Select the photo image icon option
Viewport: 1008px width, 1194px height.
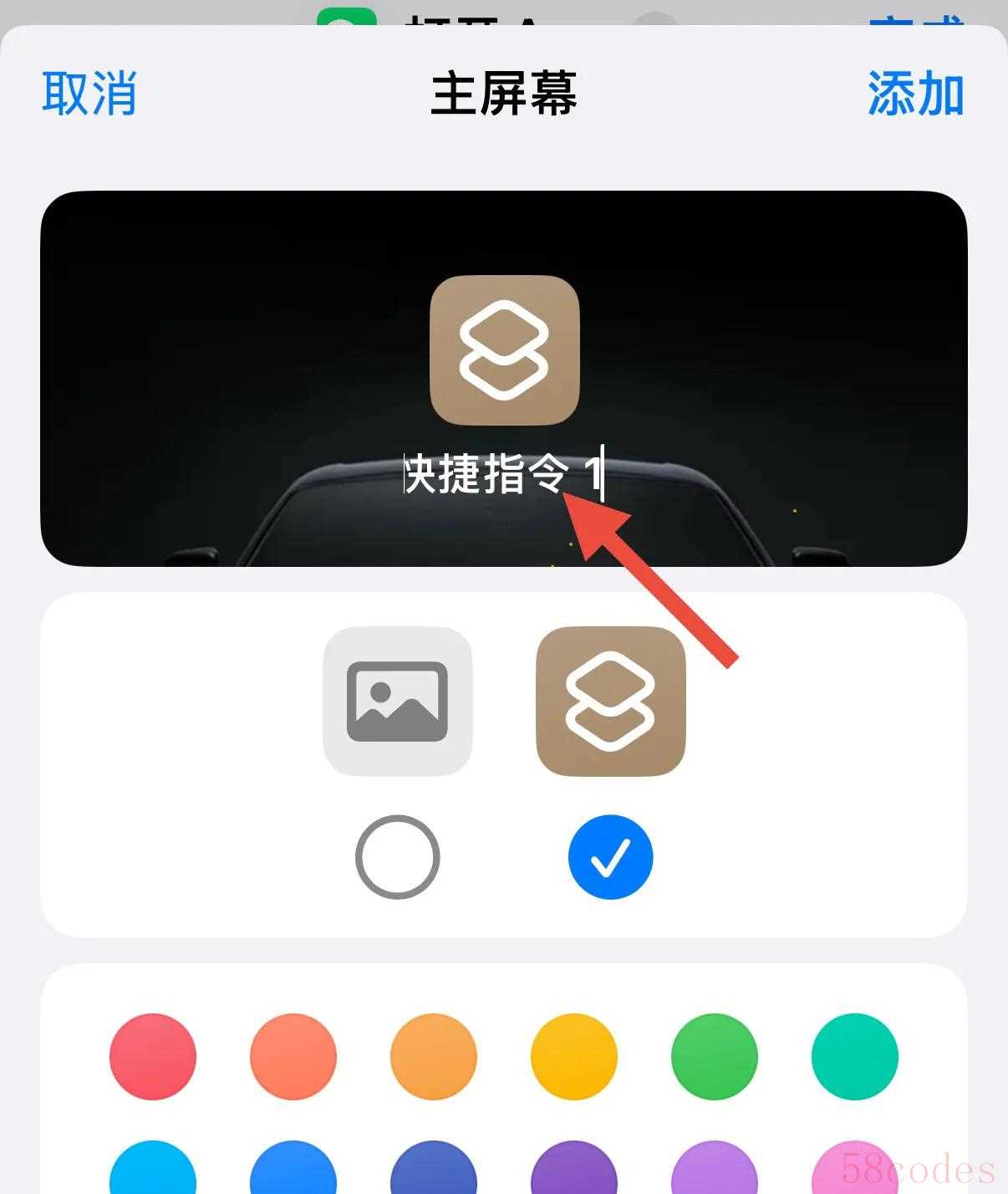tap(397, 701)
